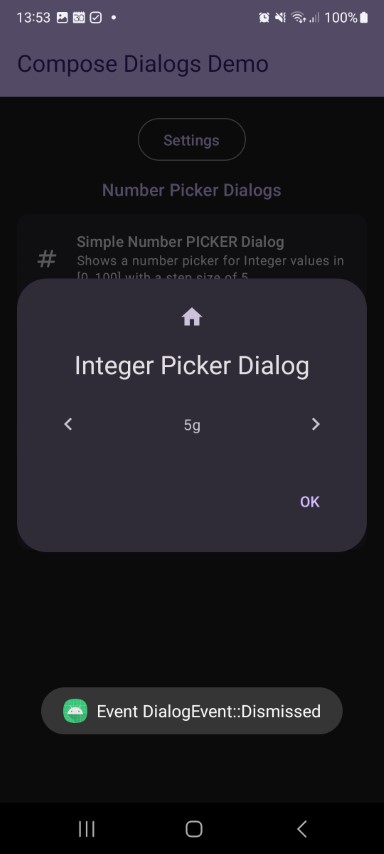Decrease the value with the left chevron

tap(68, 424)
